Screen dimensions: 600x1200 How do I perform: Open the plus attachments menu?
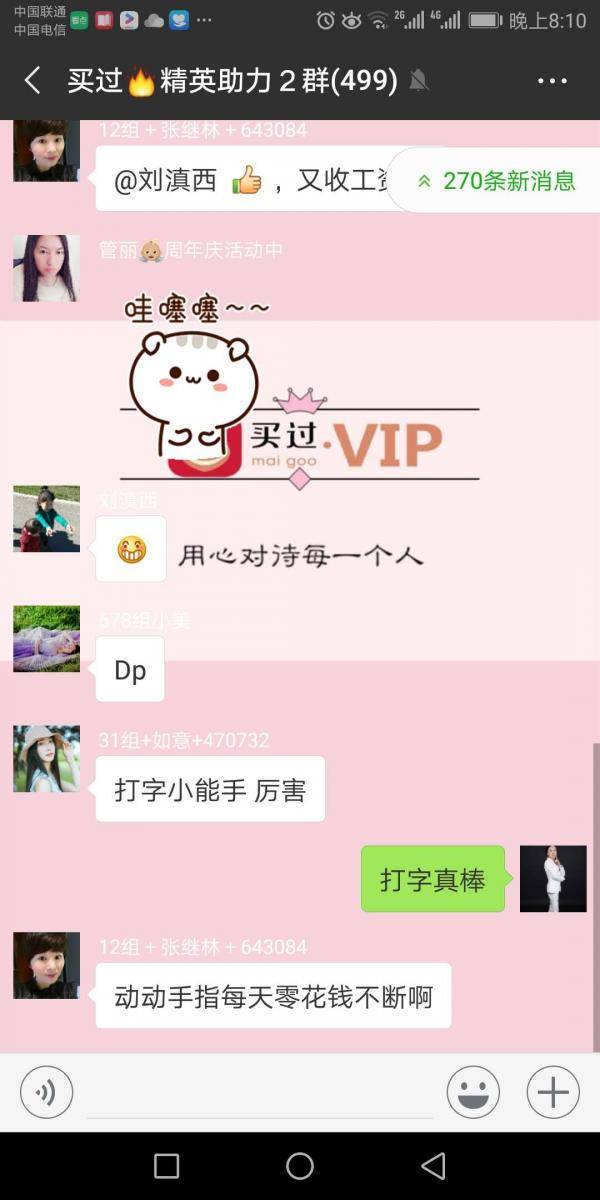pyautogui.click(x=553, y=1092)
